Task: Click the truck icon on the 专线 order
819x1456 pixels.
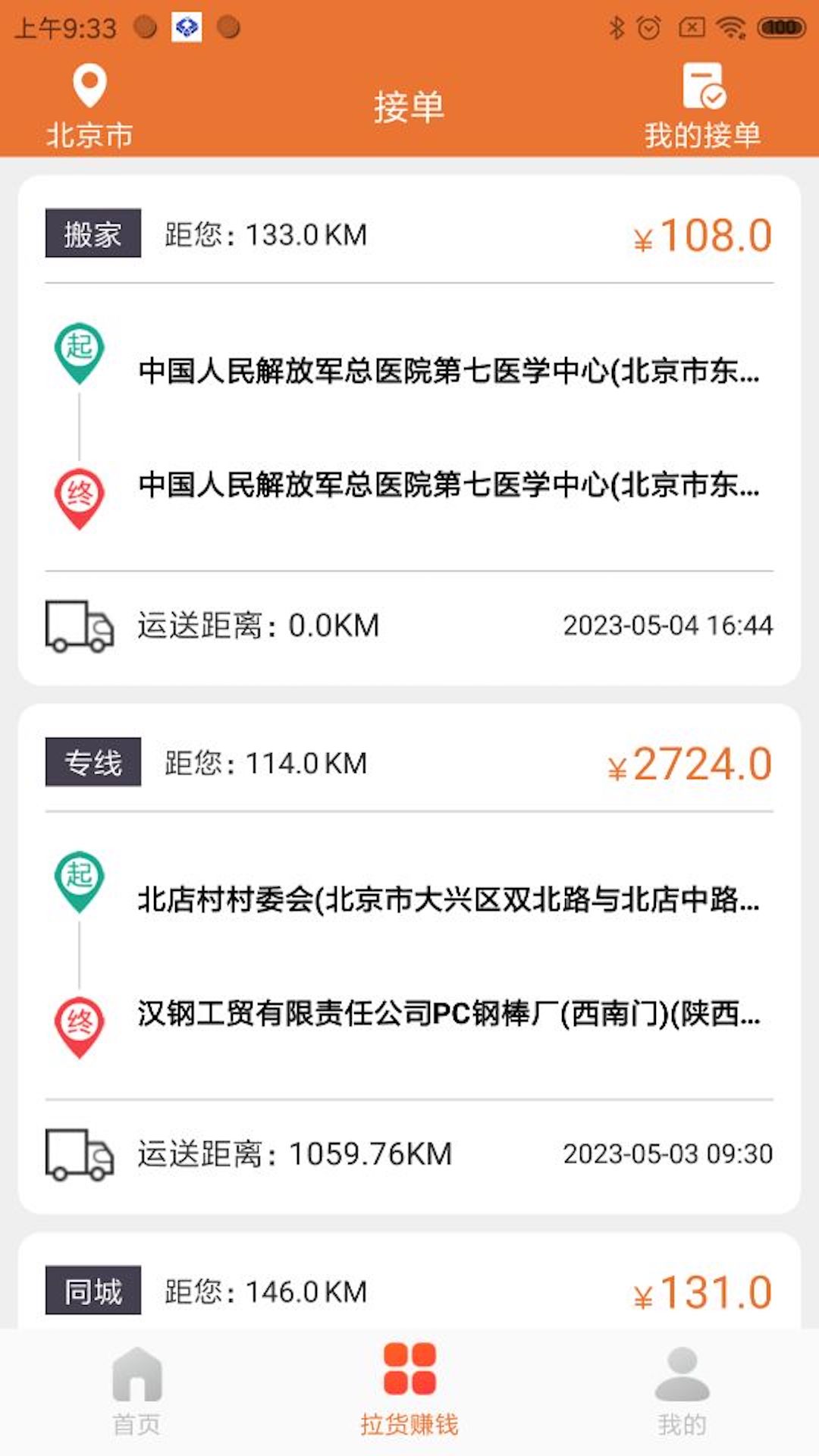Action: [x=78, y=1154]
